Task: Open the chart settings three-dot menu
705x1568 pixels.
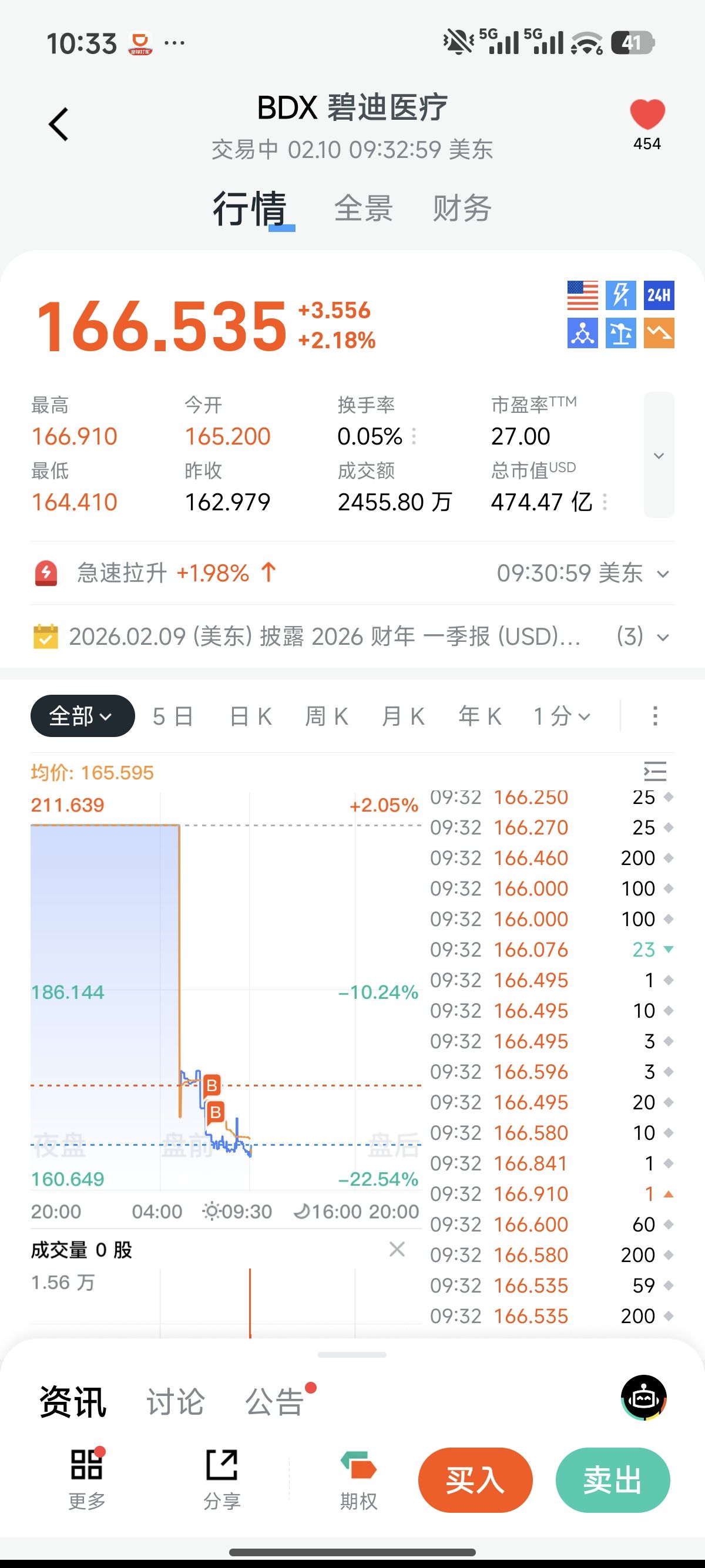Action: pyautogui.click(x=655, y=716)
